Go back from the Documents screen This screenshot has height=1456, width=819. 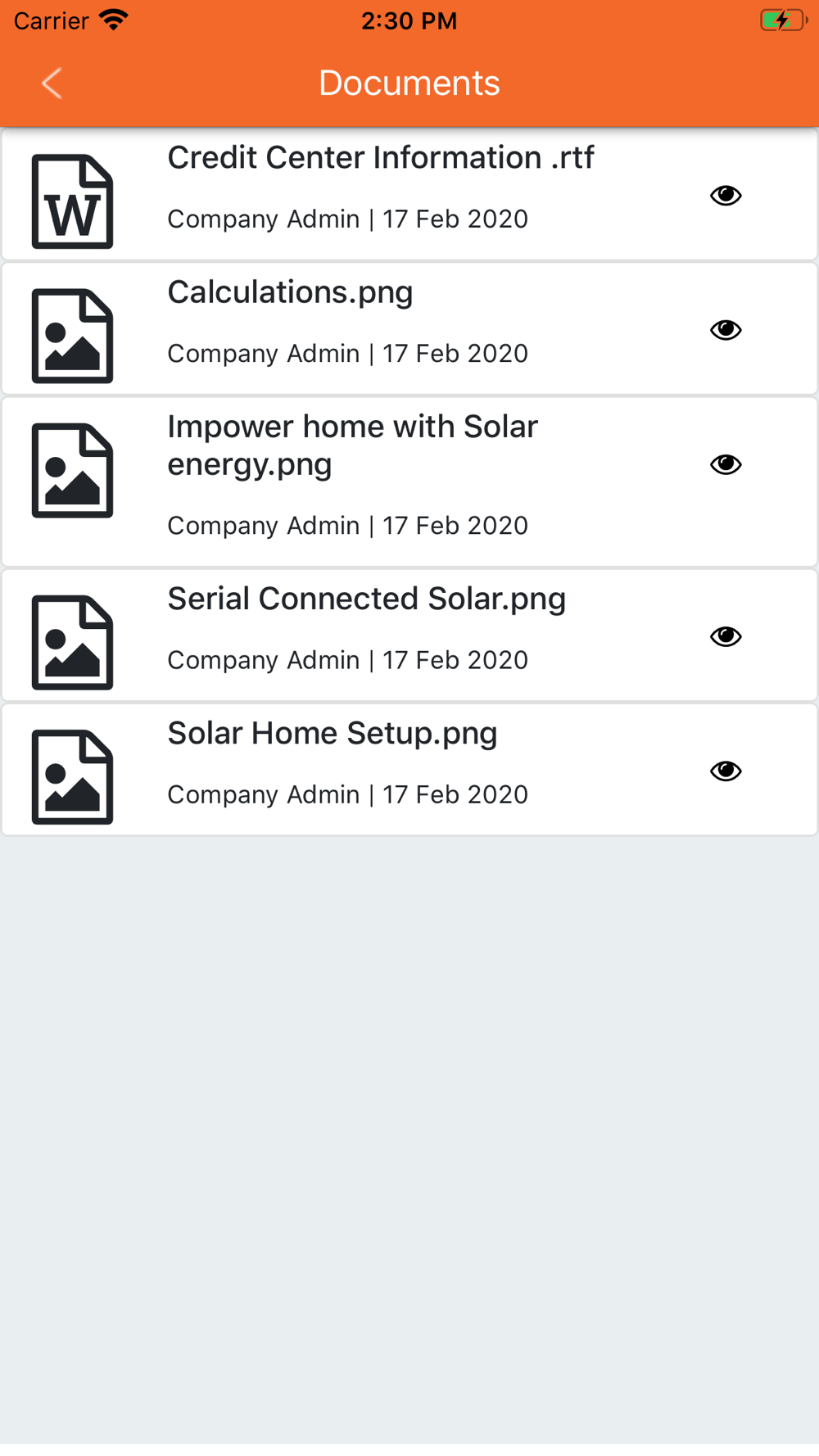(x=52, y=83)
